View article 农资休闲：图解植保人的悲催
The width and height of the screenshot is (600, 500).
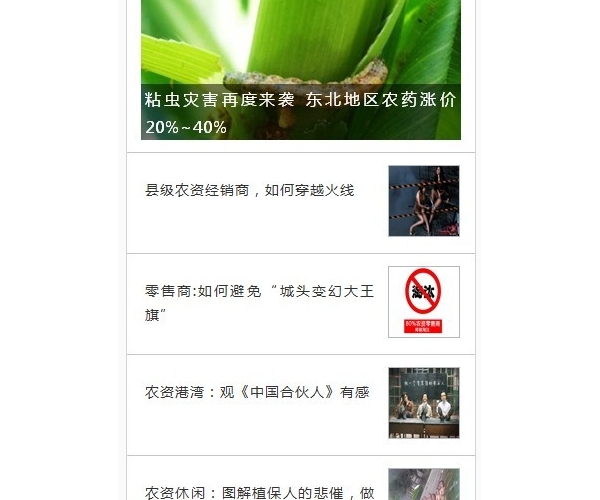pos(259,492)
